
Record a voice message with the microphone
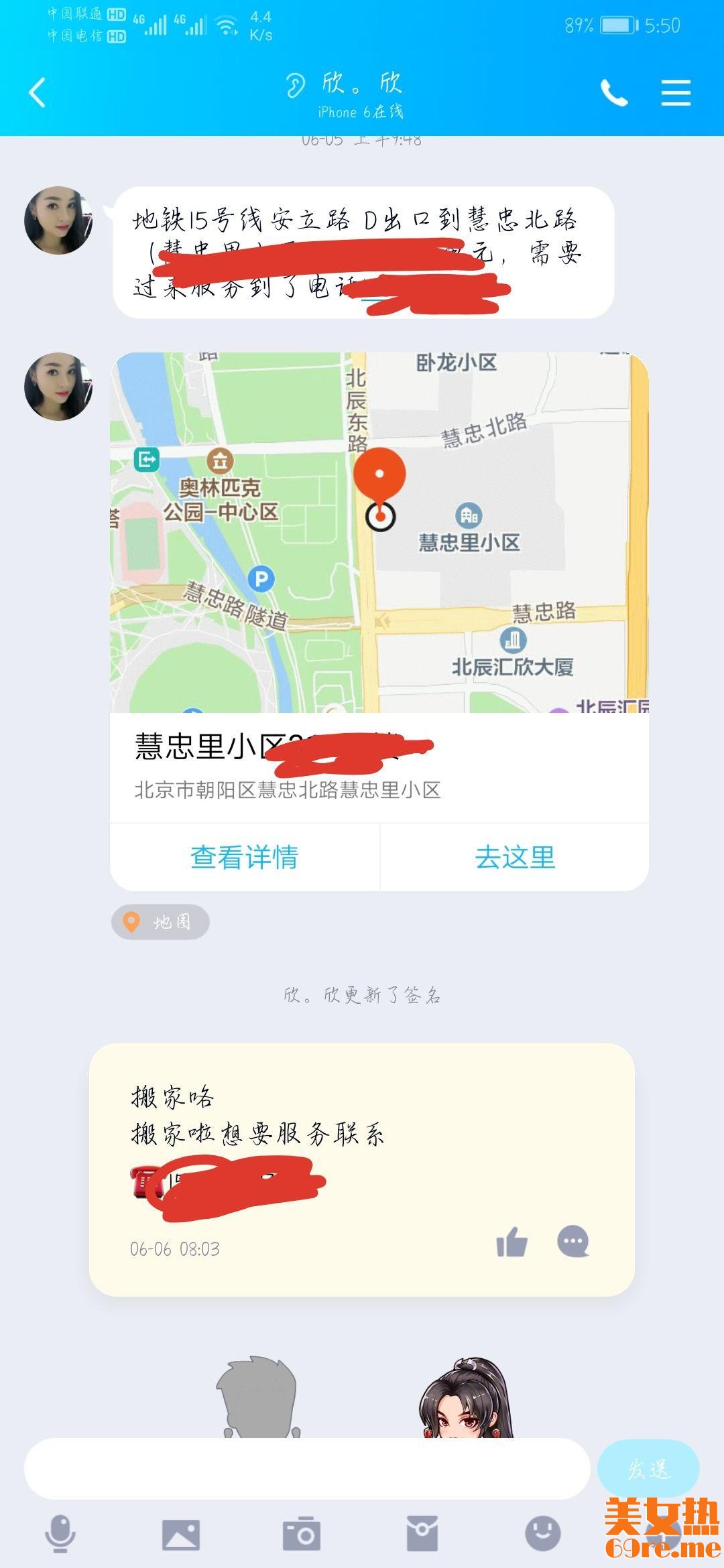(60, 1533)
